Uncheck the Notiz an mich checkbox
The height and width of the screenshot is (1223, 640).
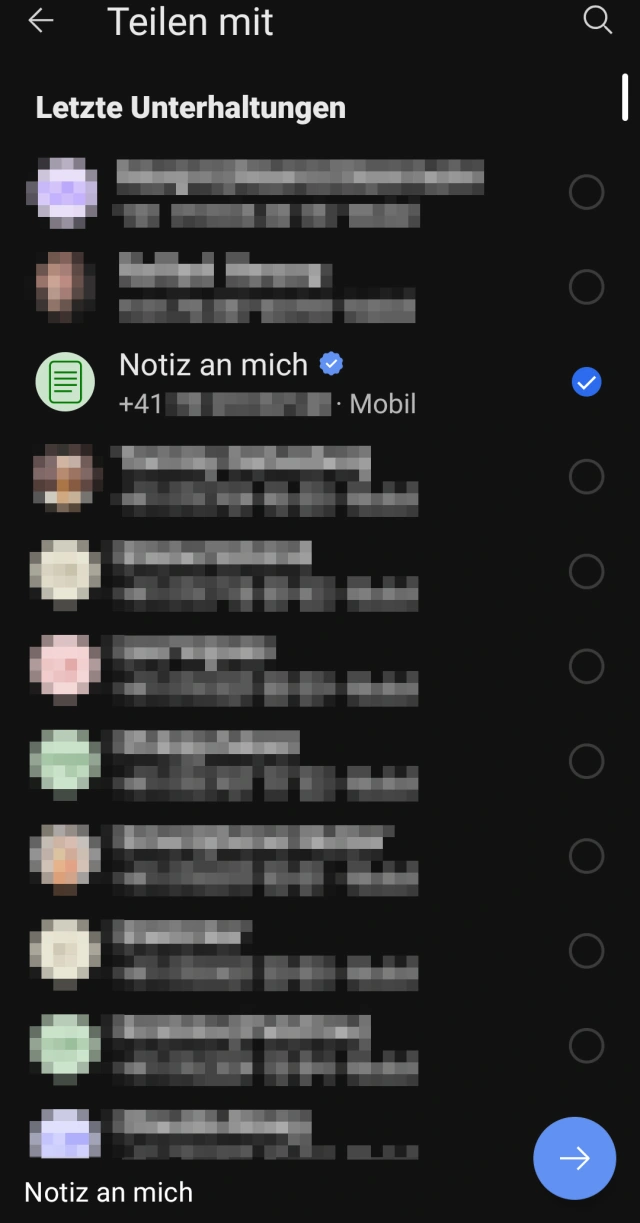pyautogui.click(x=586, y=382)
